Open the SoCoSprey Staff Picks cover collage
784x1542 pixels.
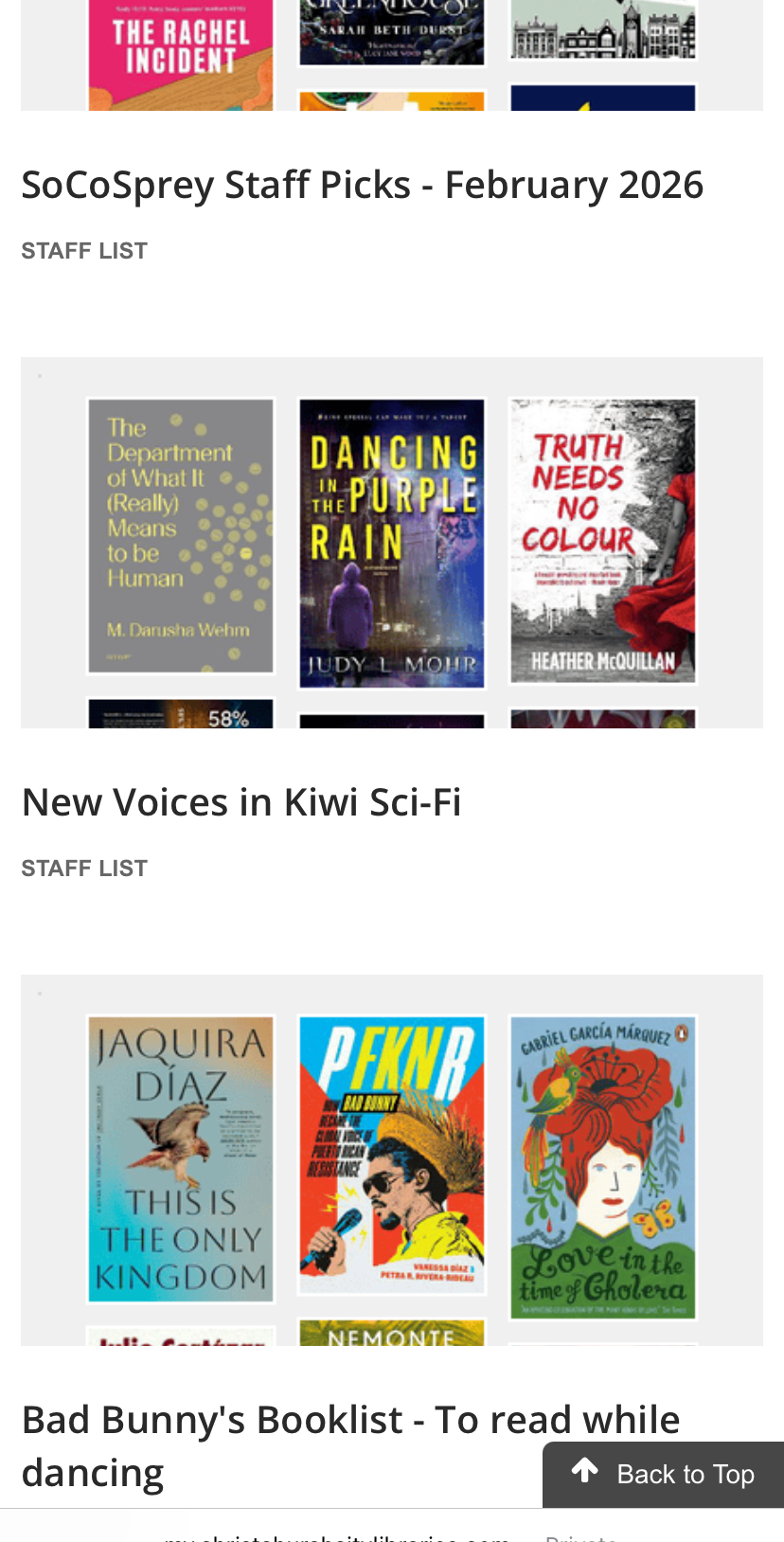[x=391, y=55]
